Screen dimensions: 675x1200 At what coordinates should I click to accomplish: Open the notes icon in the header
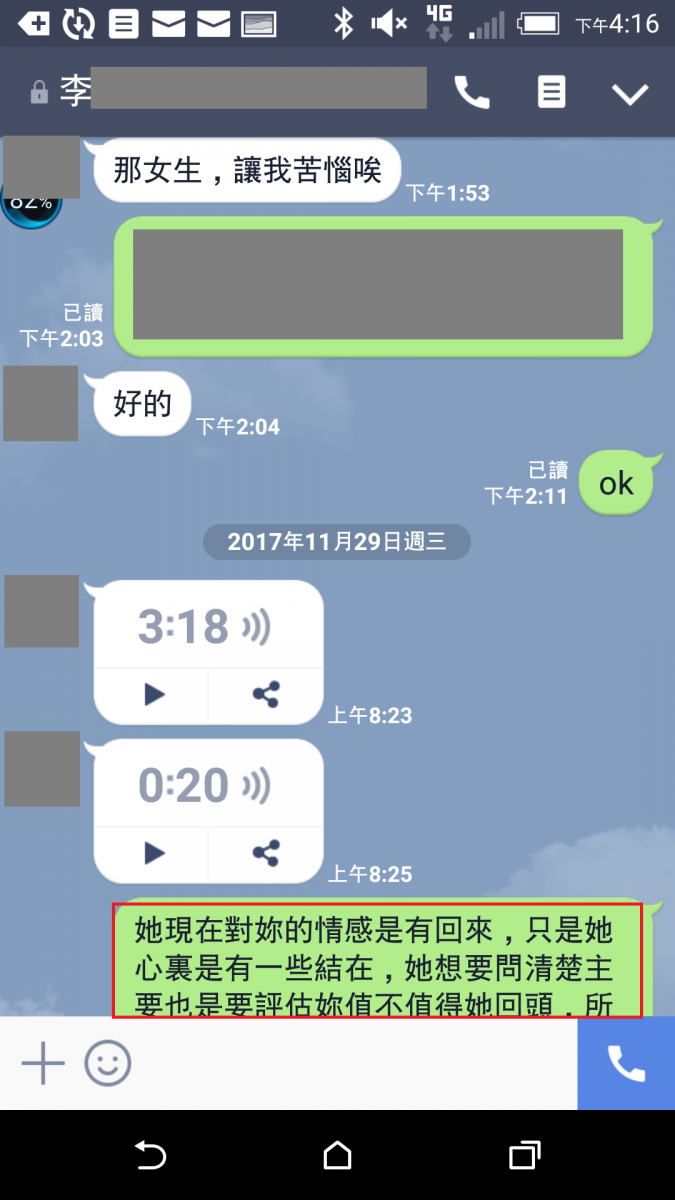pos(551,93)
